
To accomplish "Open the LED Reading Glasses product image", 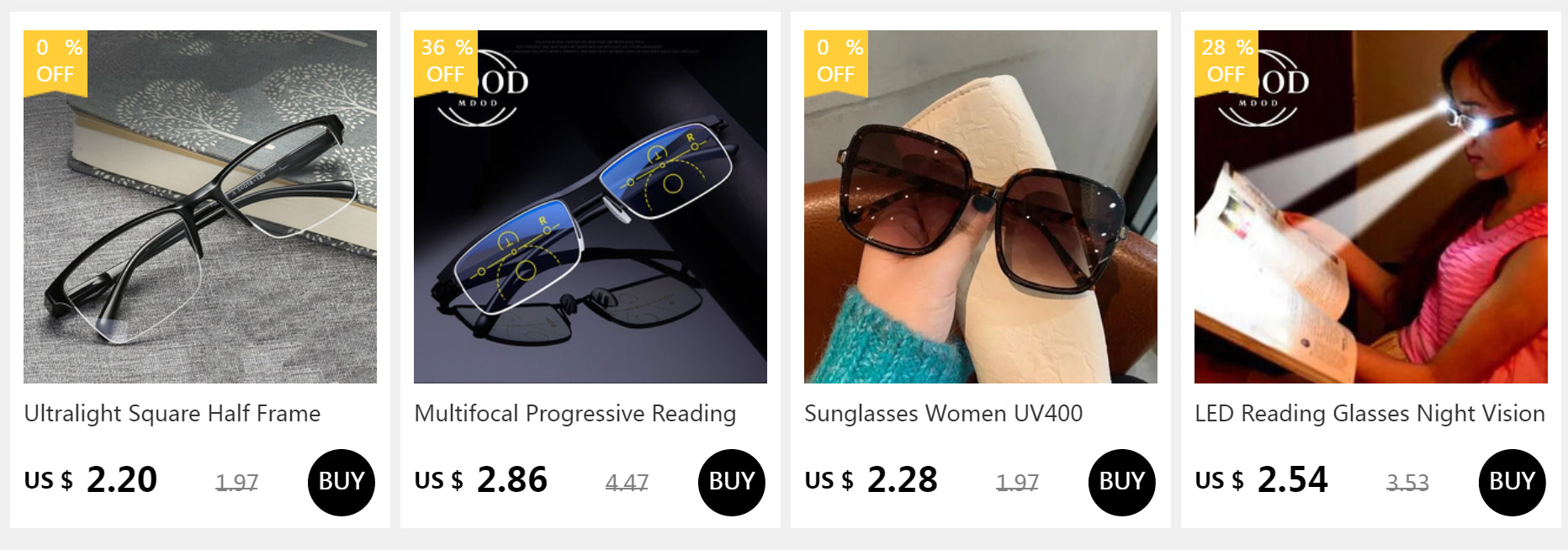I will [x=1371, y=207].
